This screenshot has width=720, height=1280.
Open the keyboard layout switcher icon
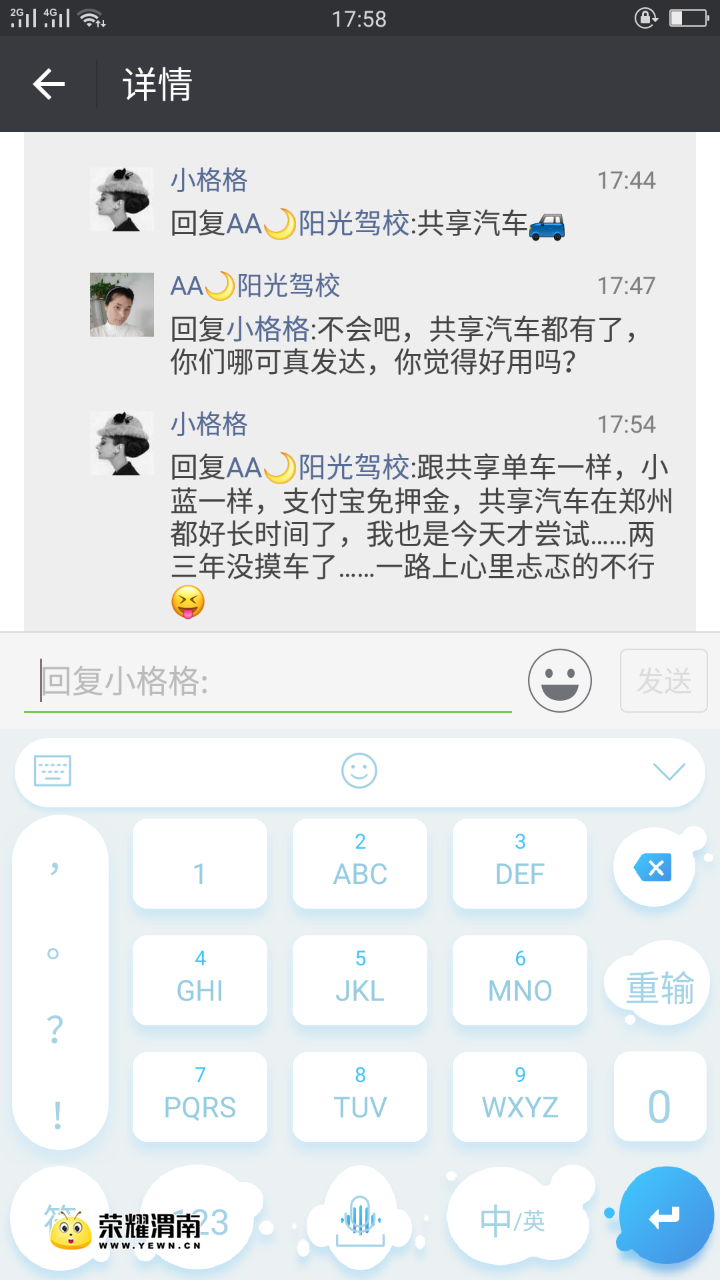53,771
